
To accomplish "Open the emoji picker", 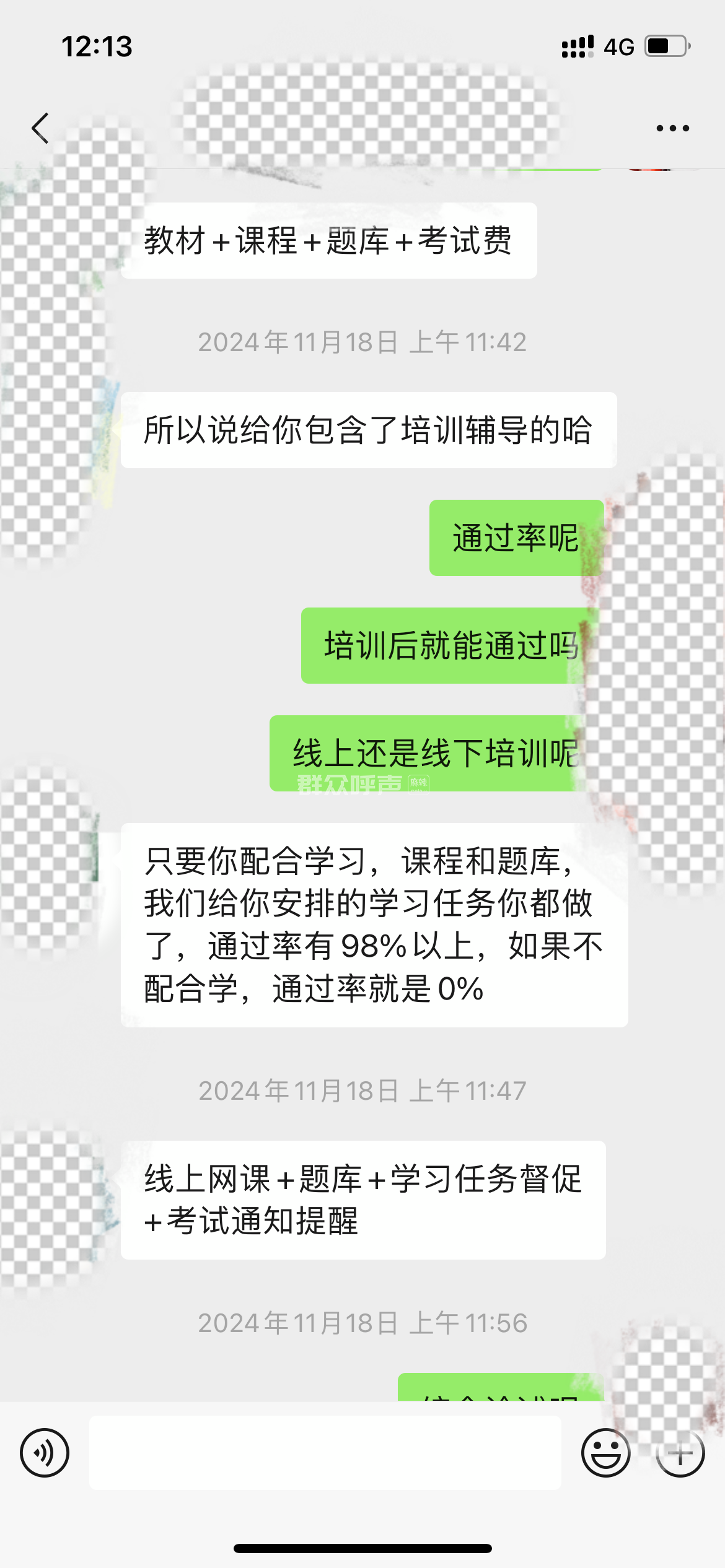I will (605, 1453).
